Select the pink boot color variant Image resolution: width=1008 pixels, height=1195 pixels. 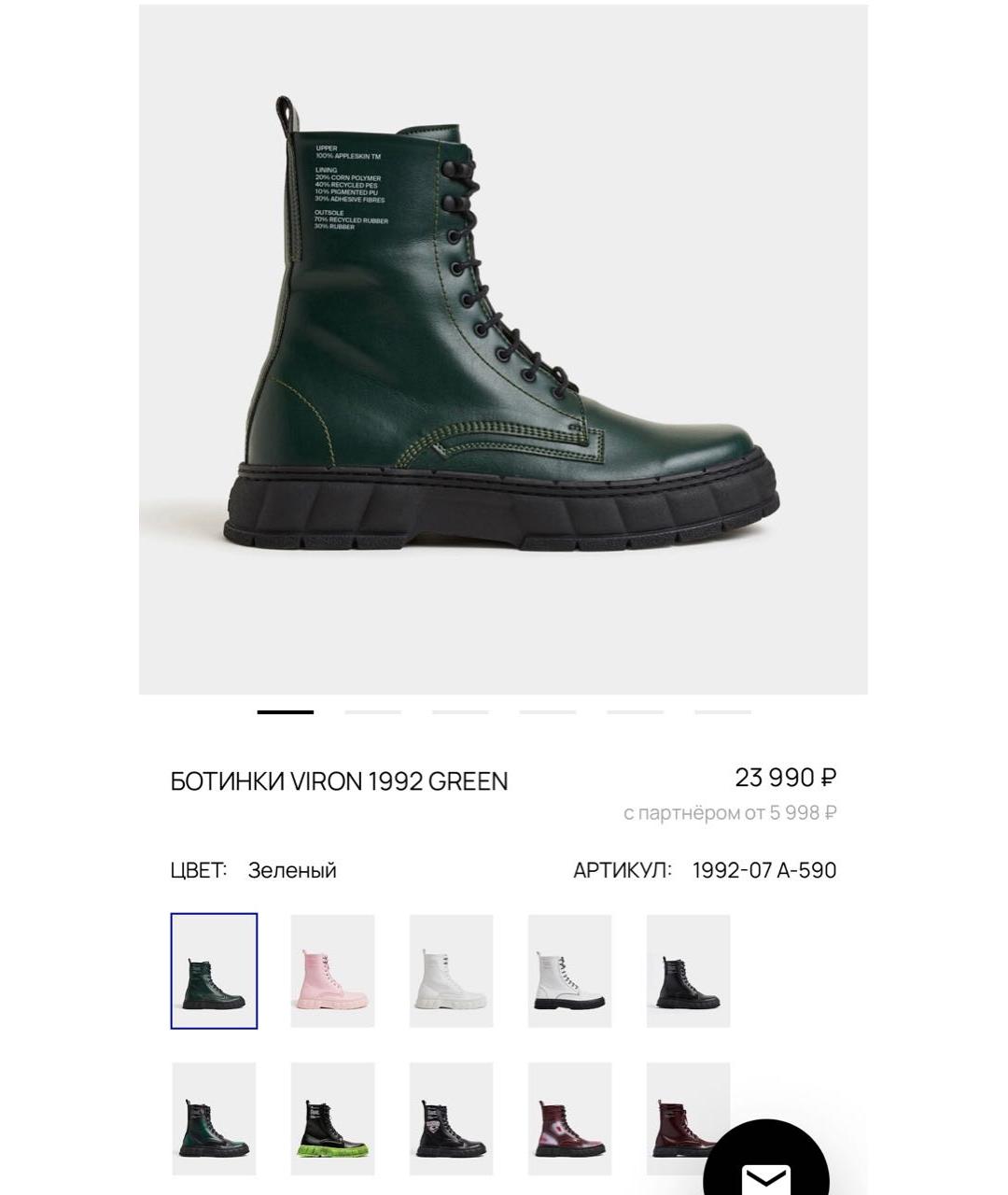point(332,971)
